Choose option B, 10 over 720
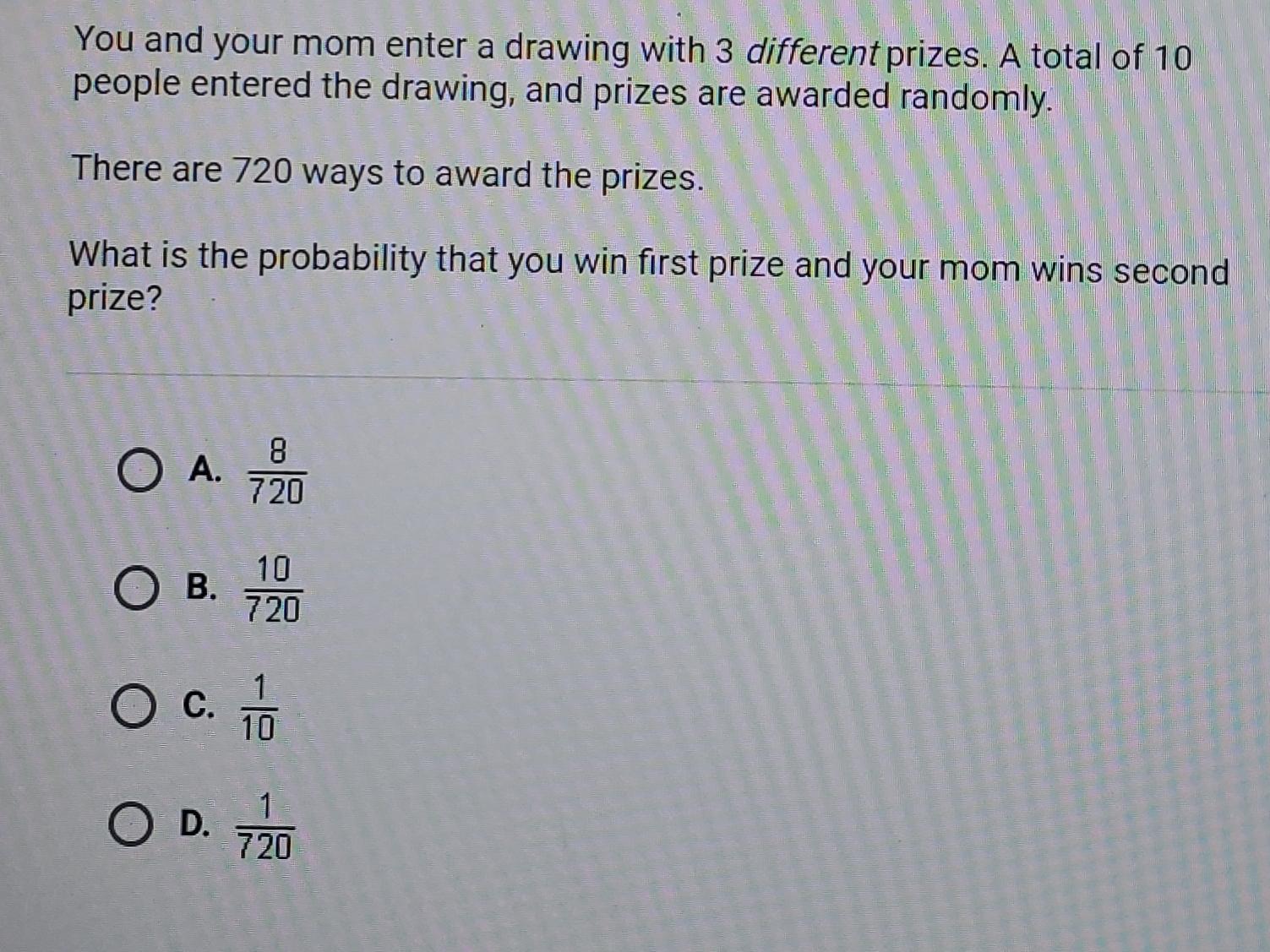Image resolution: width=1270 pixels, height=952 pixels. [136, 588]
